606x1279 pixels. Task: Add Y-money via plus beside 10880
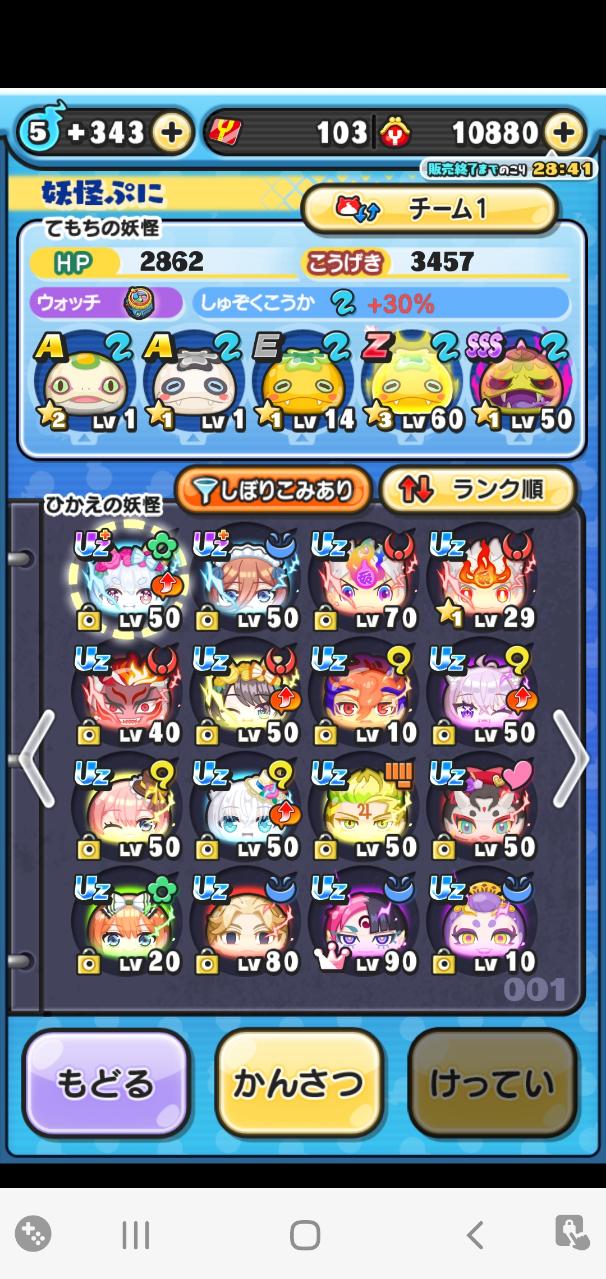(563, 133)
